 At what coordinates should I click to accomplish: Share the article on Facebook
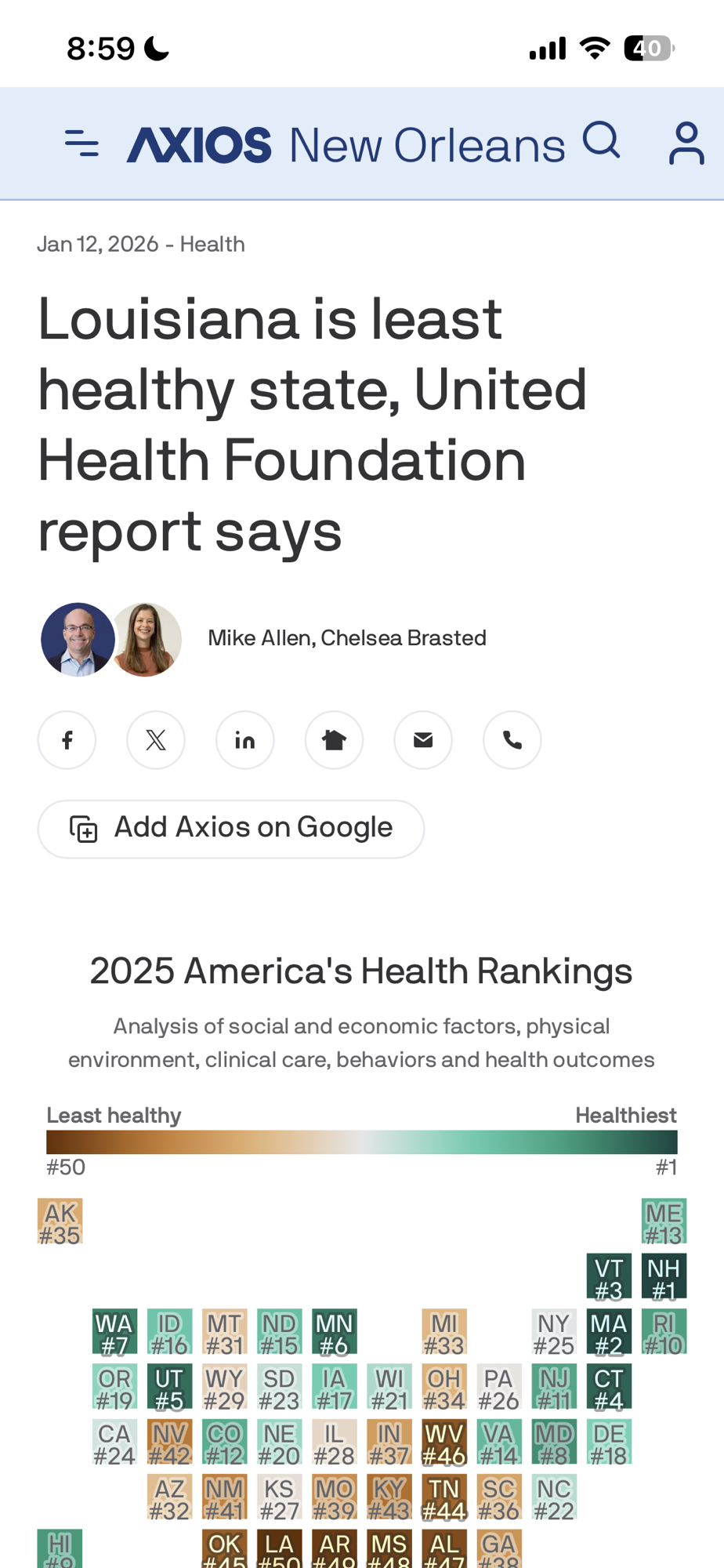67,740
